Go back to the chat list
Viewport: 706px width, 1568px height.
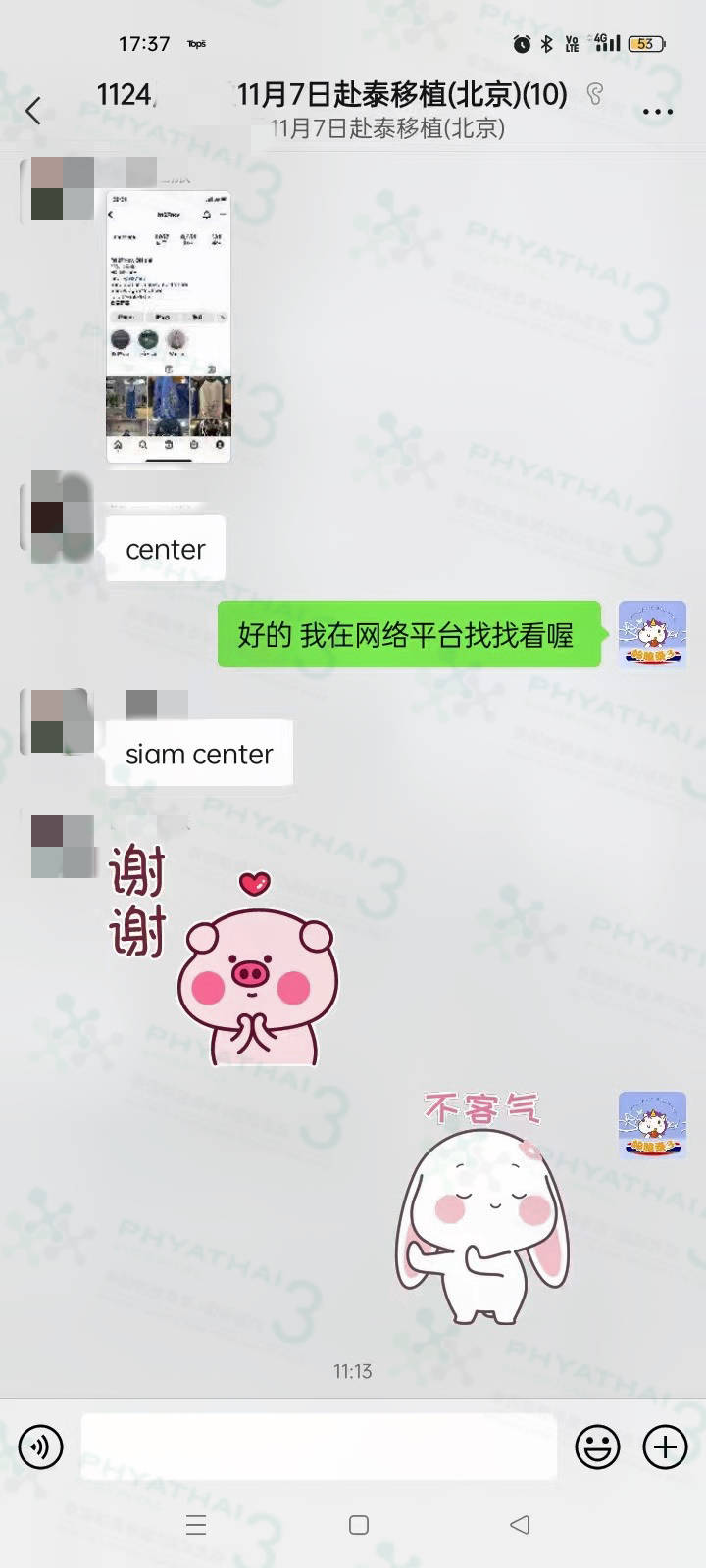click(33, 111)
